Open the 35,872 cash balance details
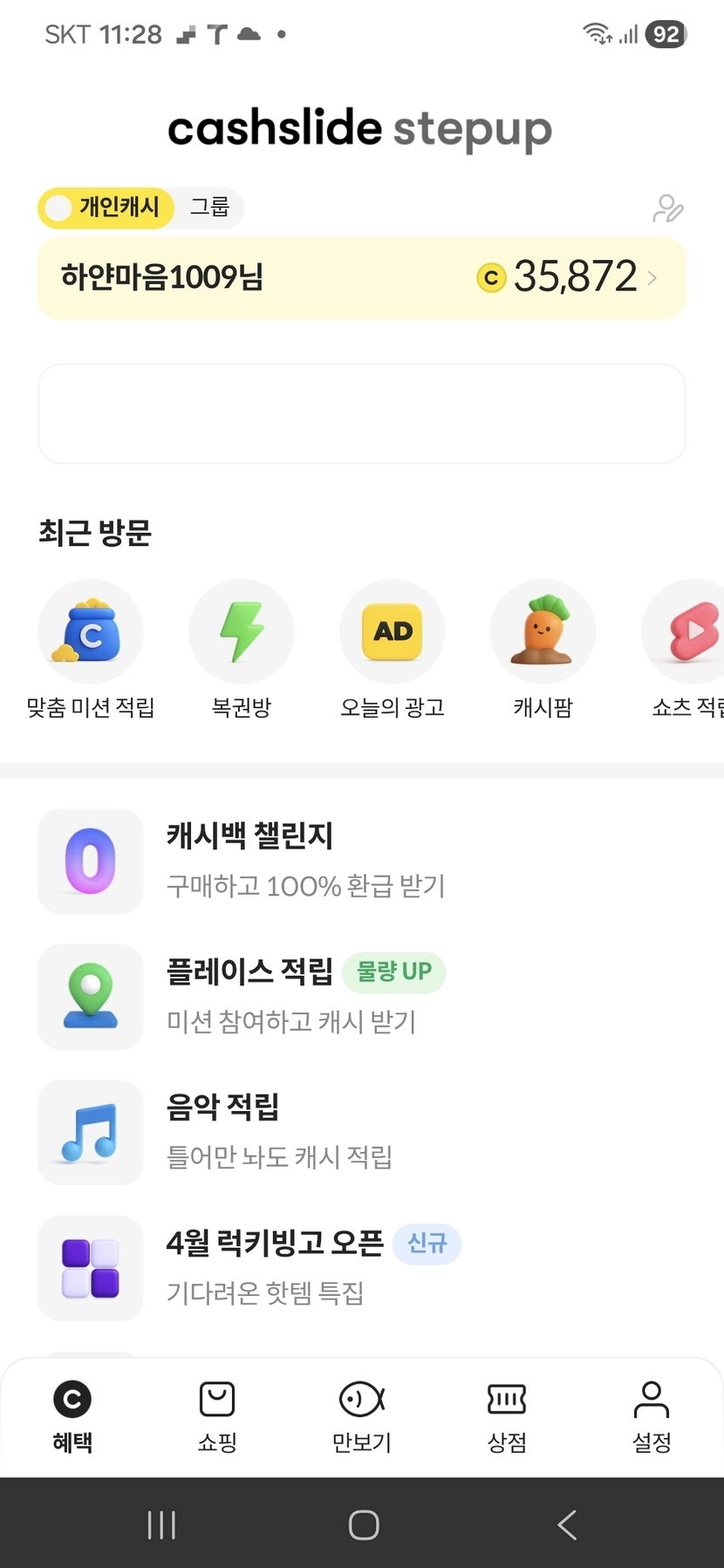The height and width of the screenshot is (1568, 724). click(x=567, y=277)
